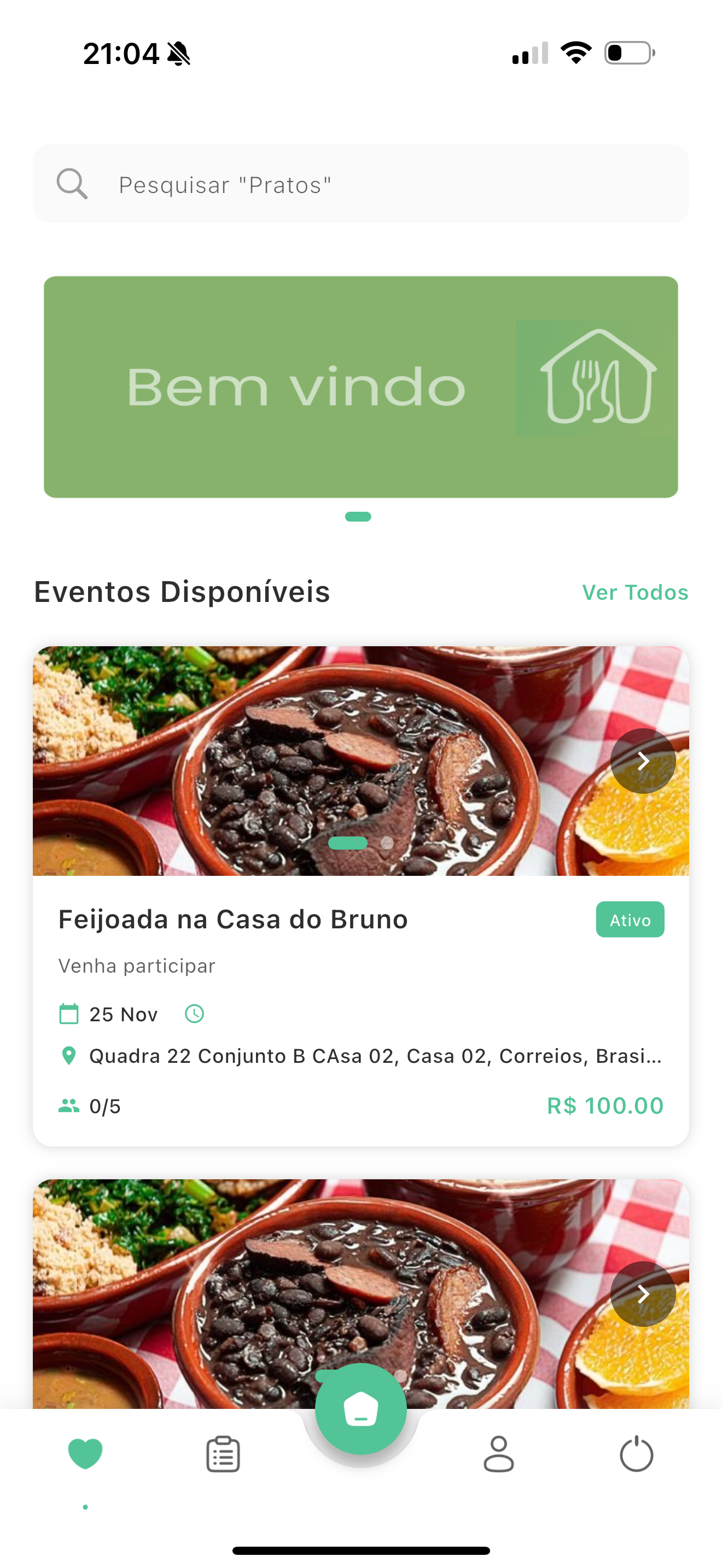Tap the power logout icon
The image size is (722, 1568).
[636, 1454]
